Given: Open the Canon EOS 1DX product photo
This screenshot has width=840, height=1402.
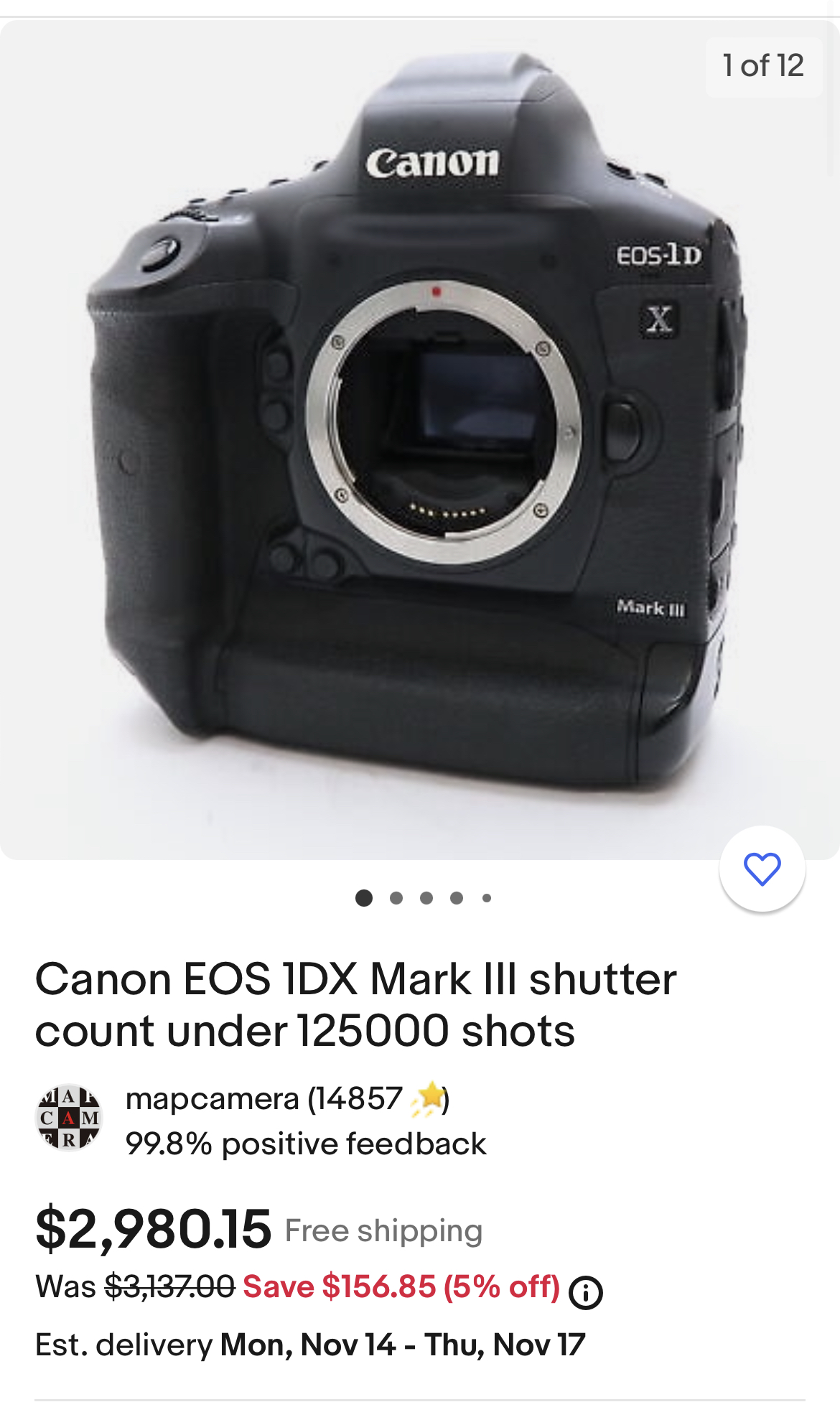Looking at the screenshot, I should pyautogui.click(x=419, y=439).
